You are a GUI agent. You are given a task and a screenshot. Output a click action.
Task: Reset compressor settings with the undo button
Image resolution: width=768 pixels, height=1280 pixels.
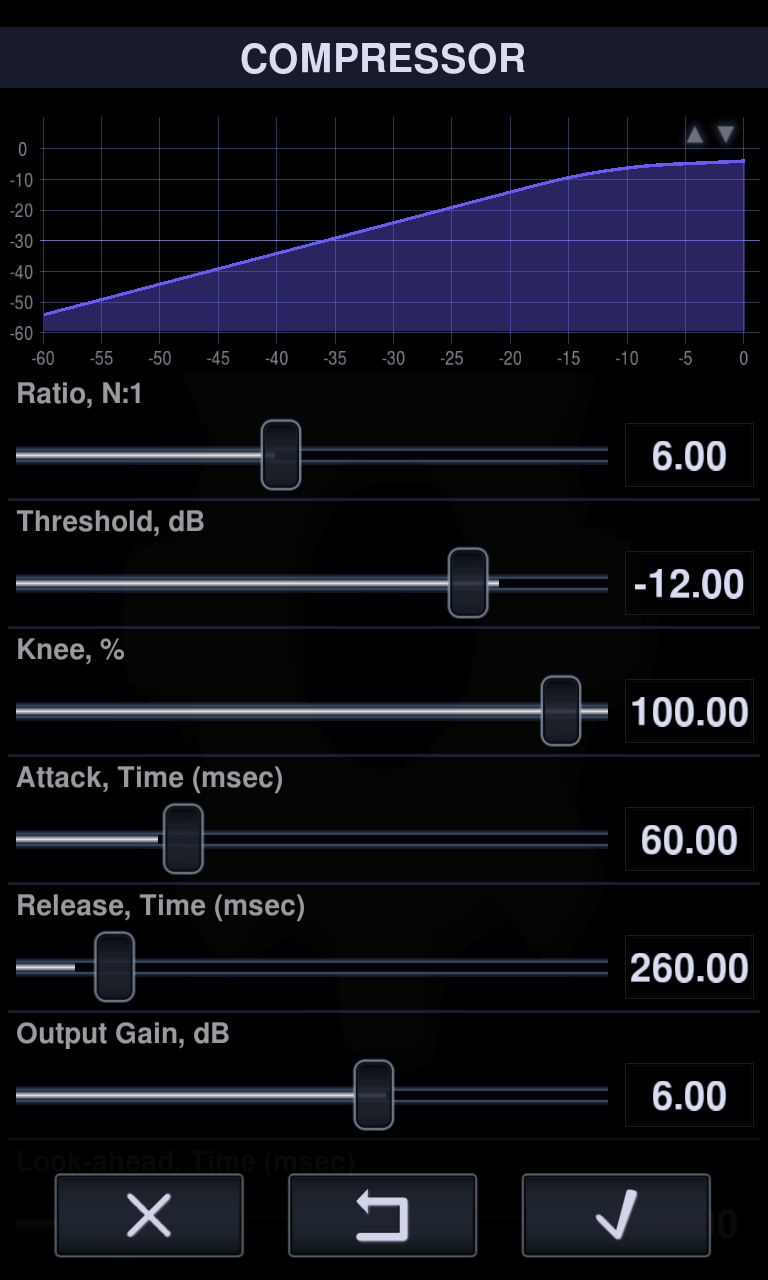(x=383, y=1215)
